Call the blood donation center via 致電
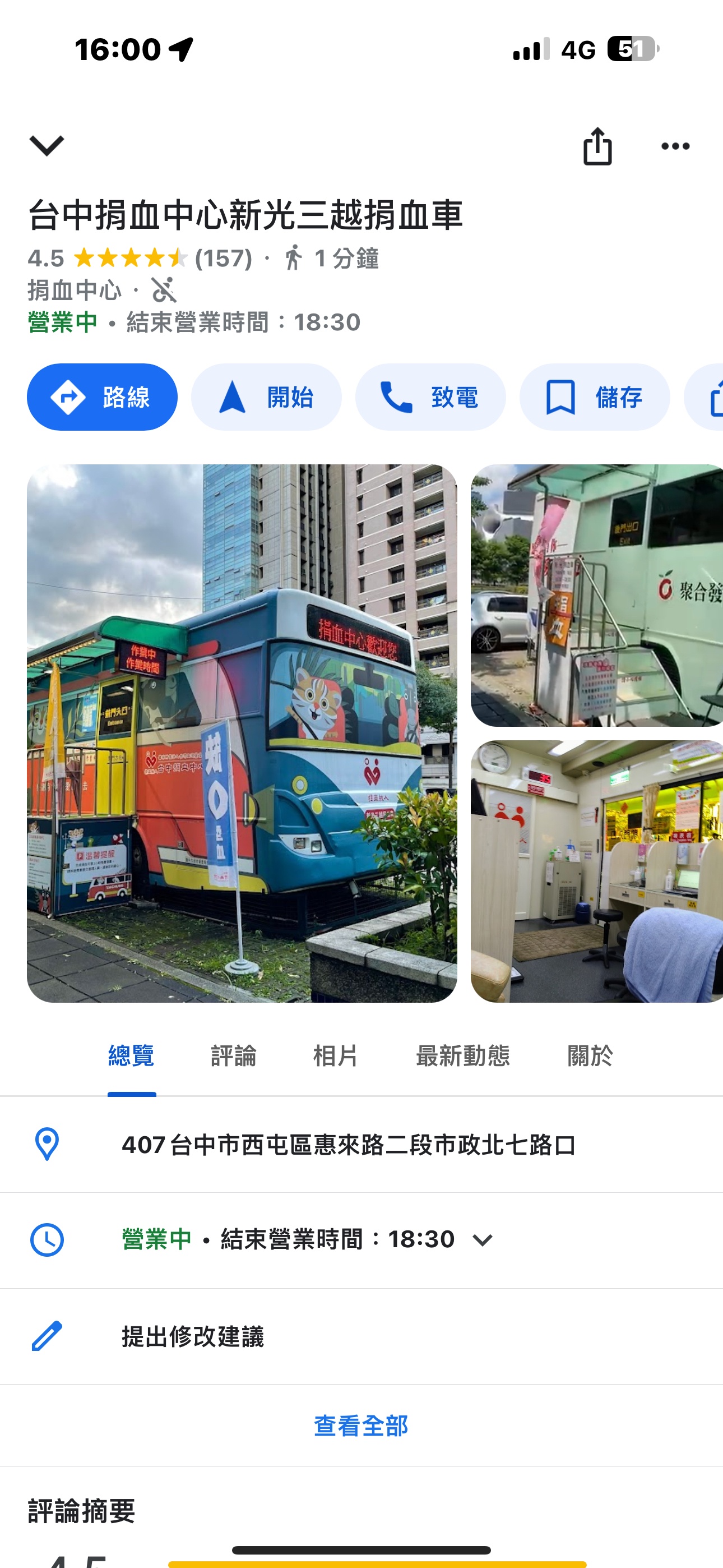This screenshot has height=1568, width=723. (x=430, y=398)
